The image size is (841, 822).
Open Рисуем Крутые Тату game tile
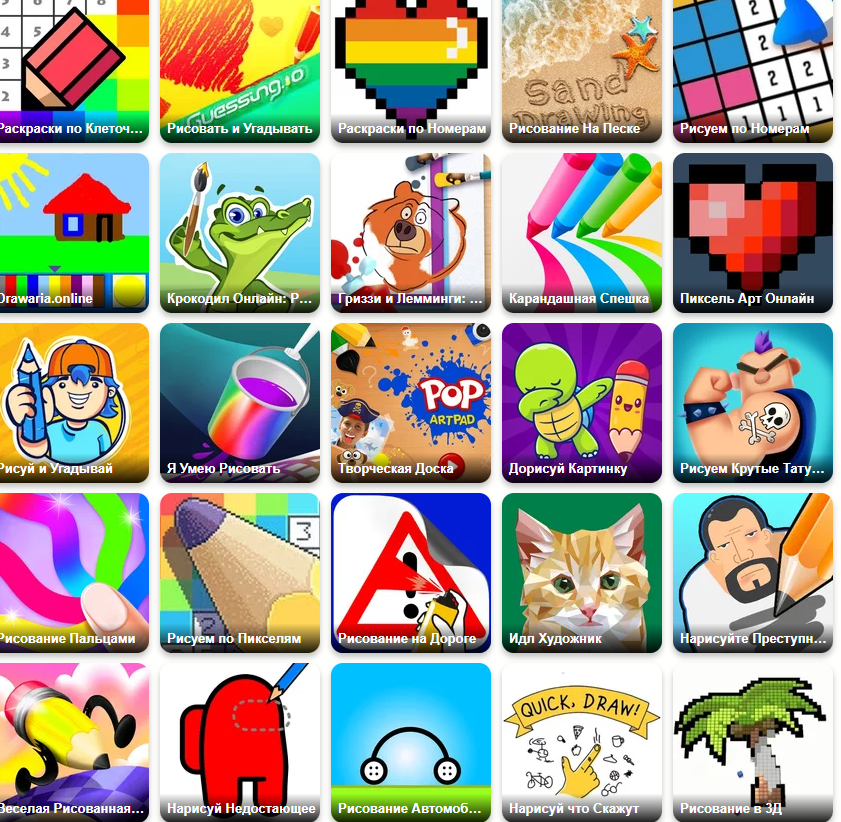pos(753,402)
